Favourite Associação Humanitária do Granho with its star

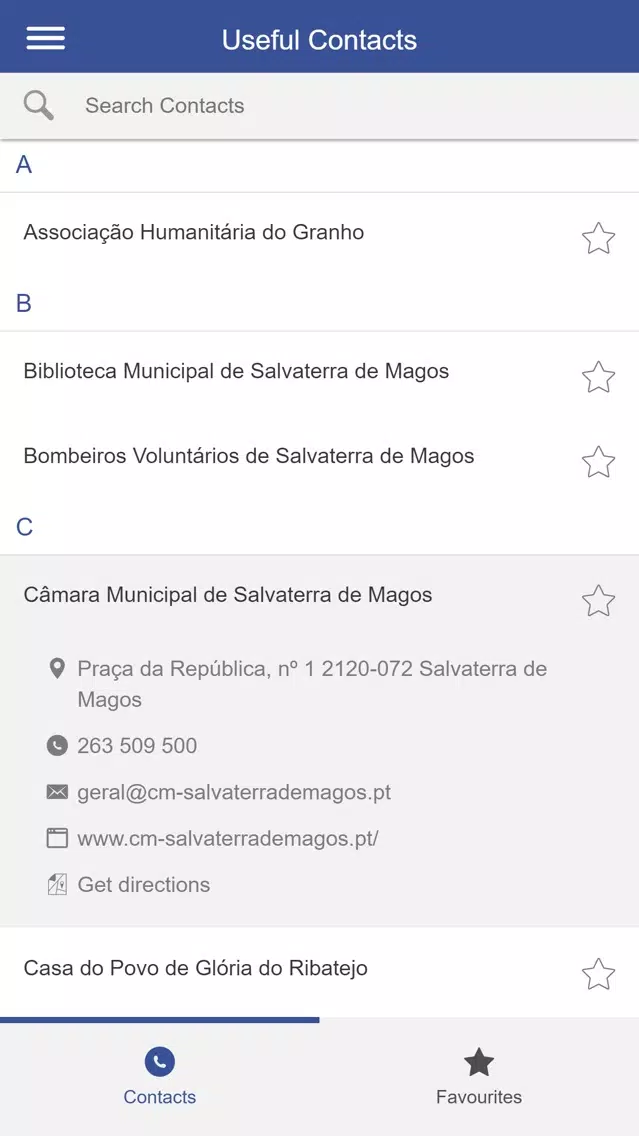point(598,238)
